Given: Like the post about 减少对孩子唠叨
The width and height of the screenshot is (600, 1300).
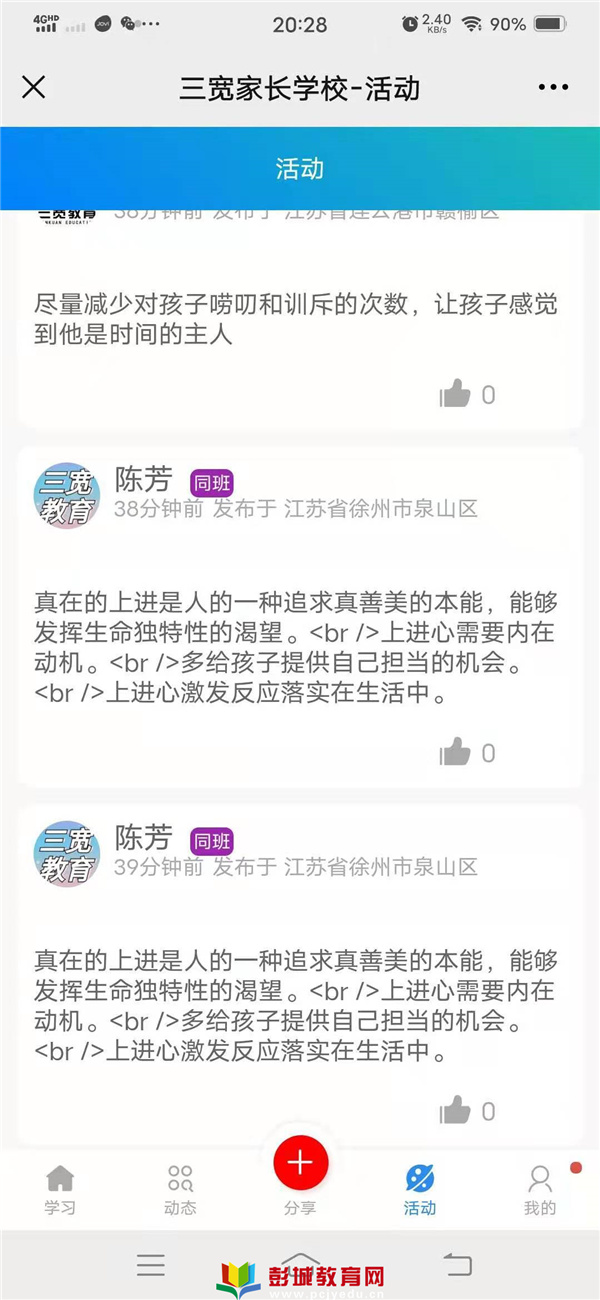Looking at the screenshot, I should point(455,394).
